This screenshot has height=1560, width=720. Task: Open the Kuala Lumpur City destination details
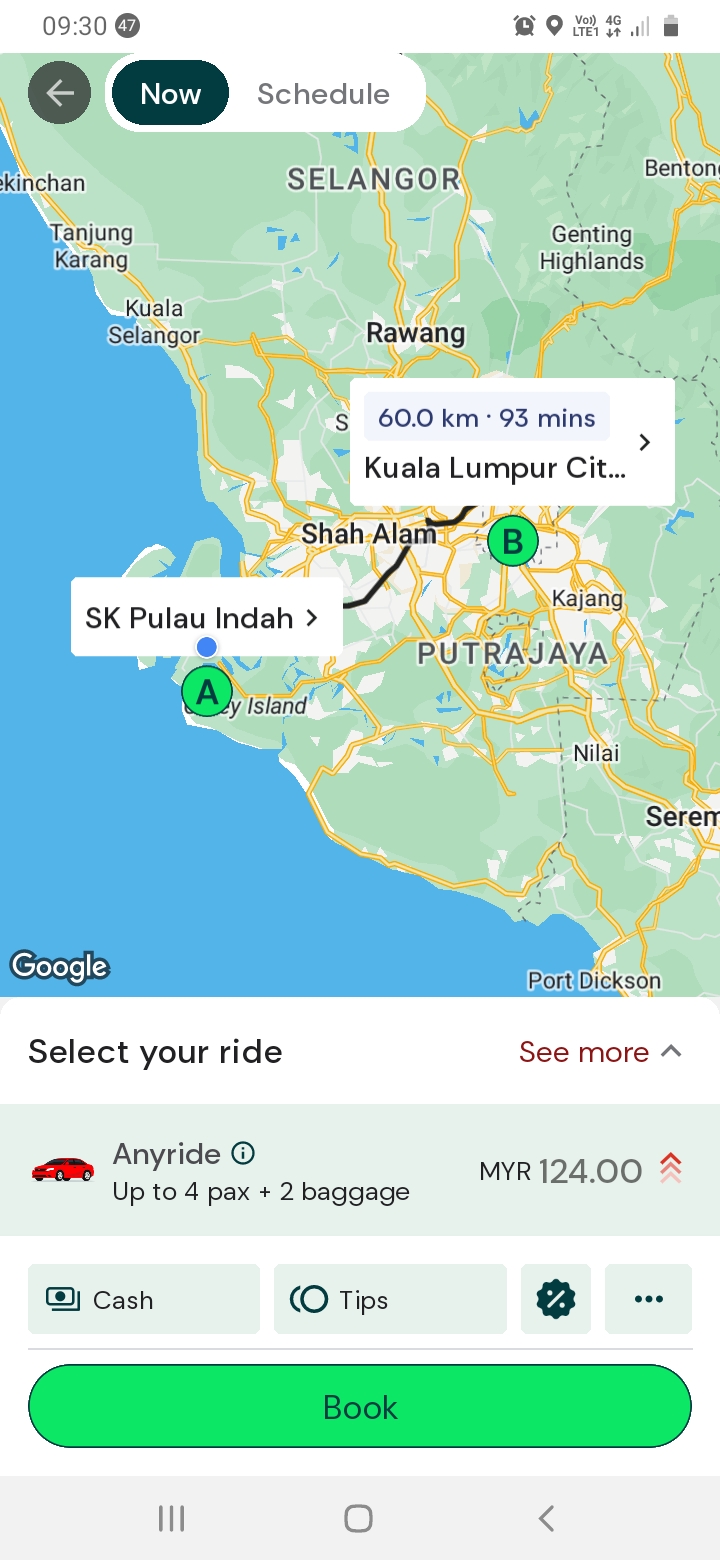pyautogui.click(x=512, y=442)
